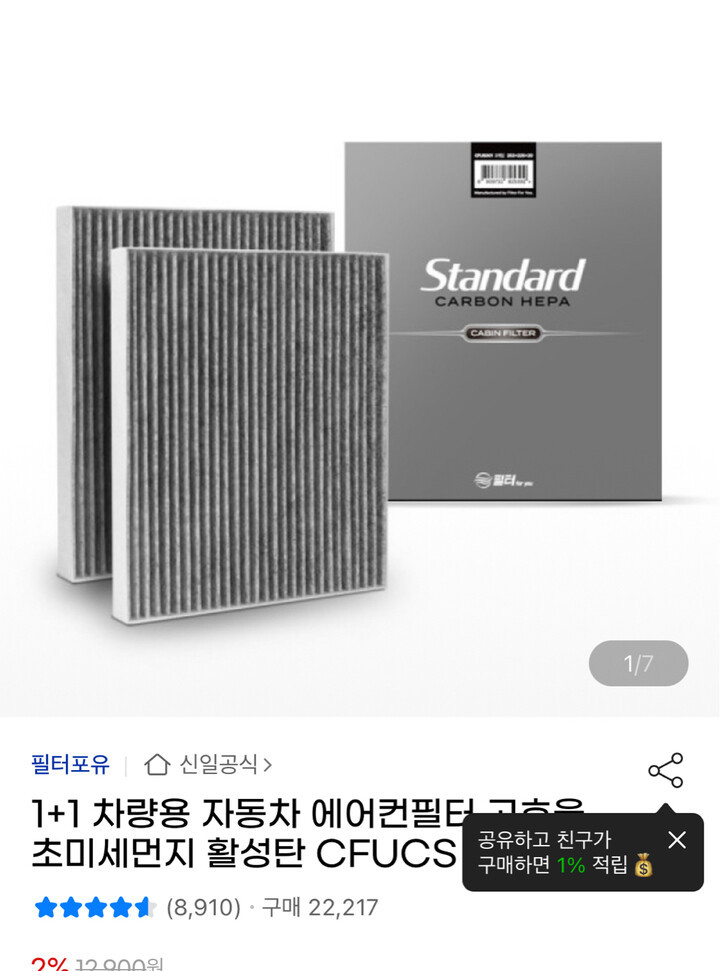View the air filter product image
The width and height of the screenshot is (720, 971).
[360, 400]
